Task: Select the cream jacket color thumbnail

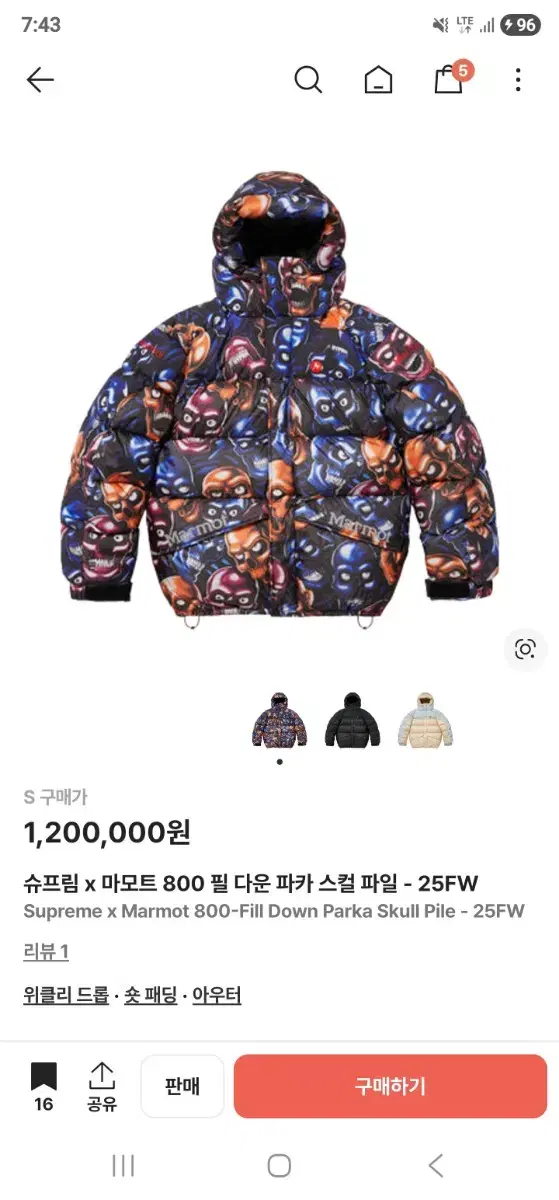Action: pyautogui.click(x=425, y=719)
